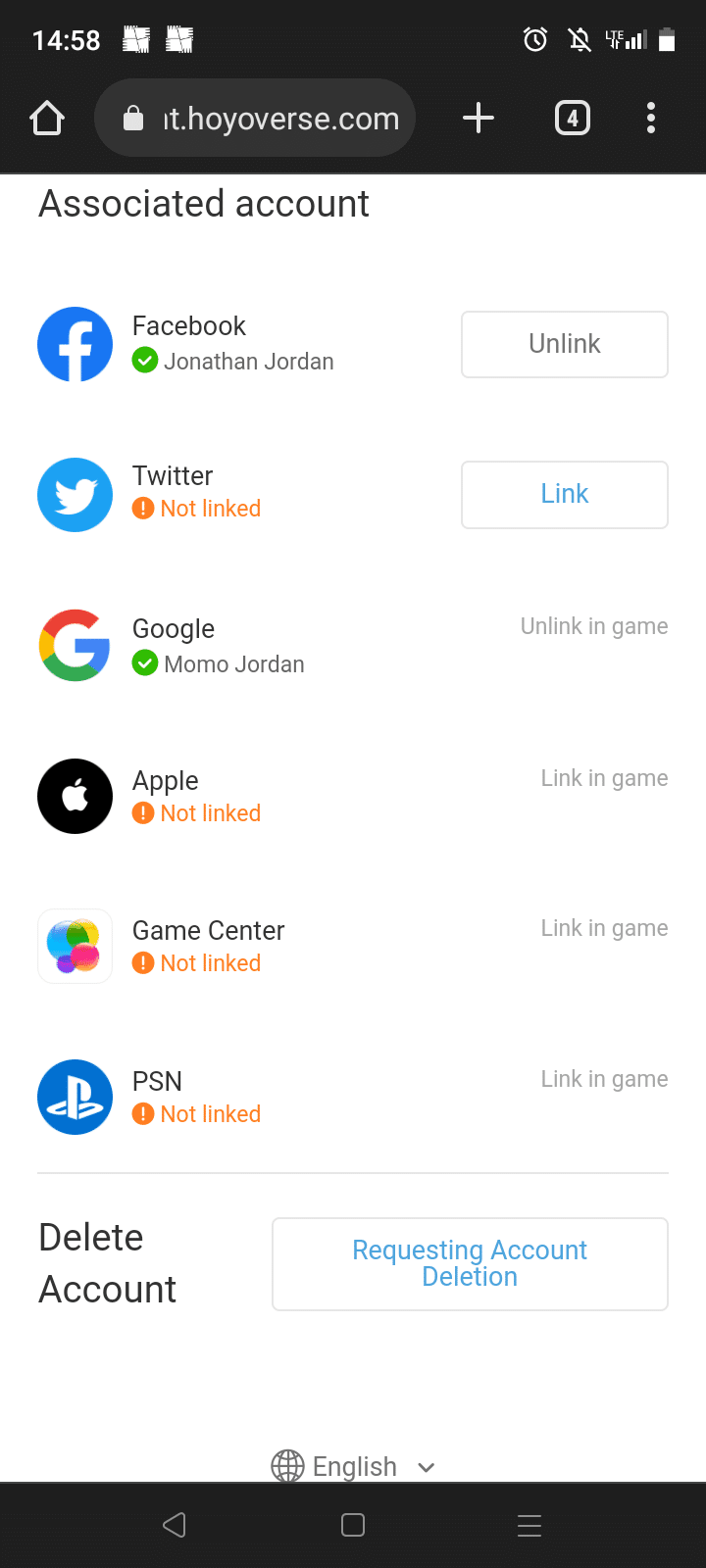Image resolution: width=706 pixels, height=1568 pixels.
Task: Link the Twitter account
Action: pyautogui.click(x=564, y=494)
